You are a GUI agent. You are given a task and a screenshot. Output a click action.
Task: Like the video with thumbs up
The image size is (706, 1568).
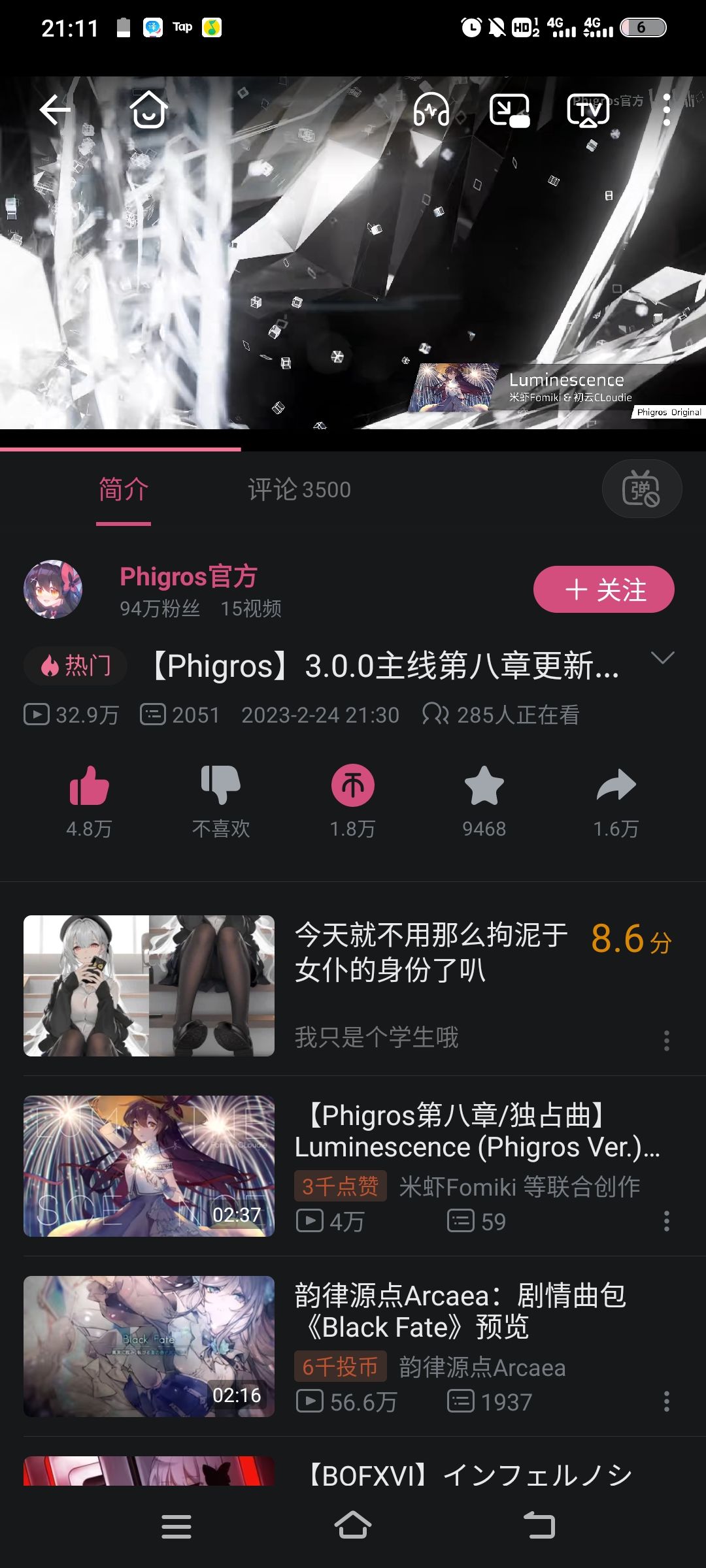coord(90,789)
